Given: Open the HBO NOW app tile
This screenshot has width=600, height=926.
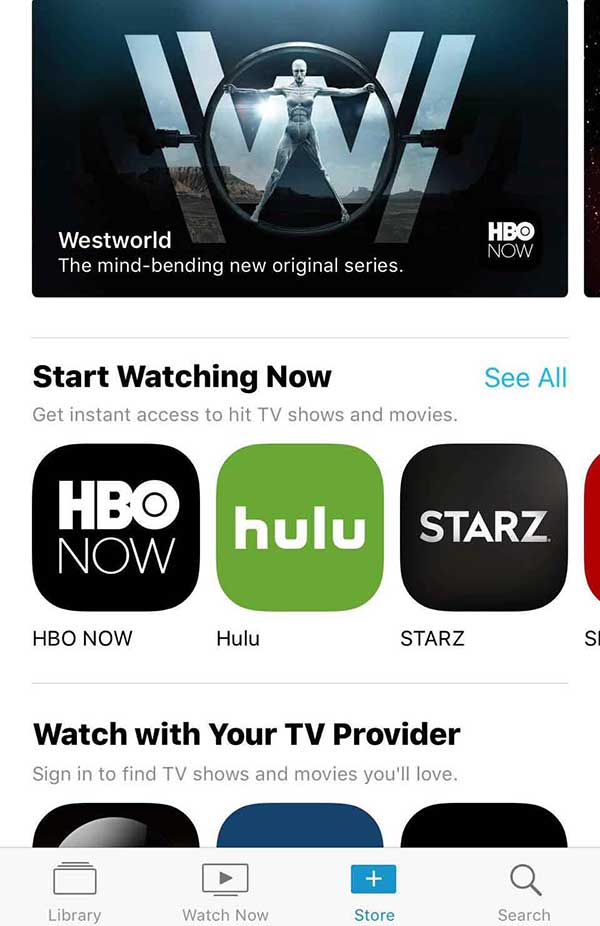Looking at the screenshot, I should [x=116, y=527].
